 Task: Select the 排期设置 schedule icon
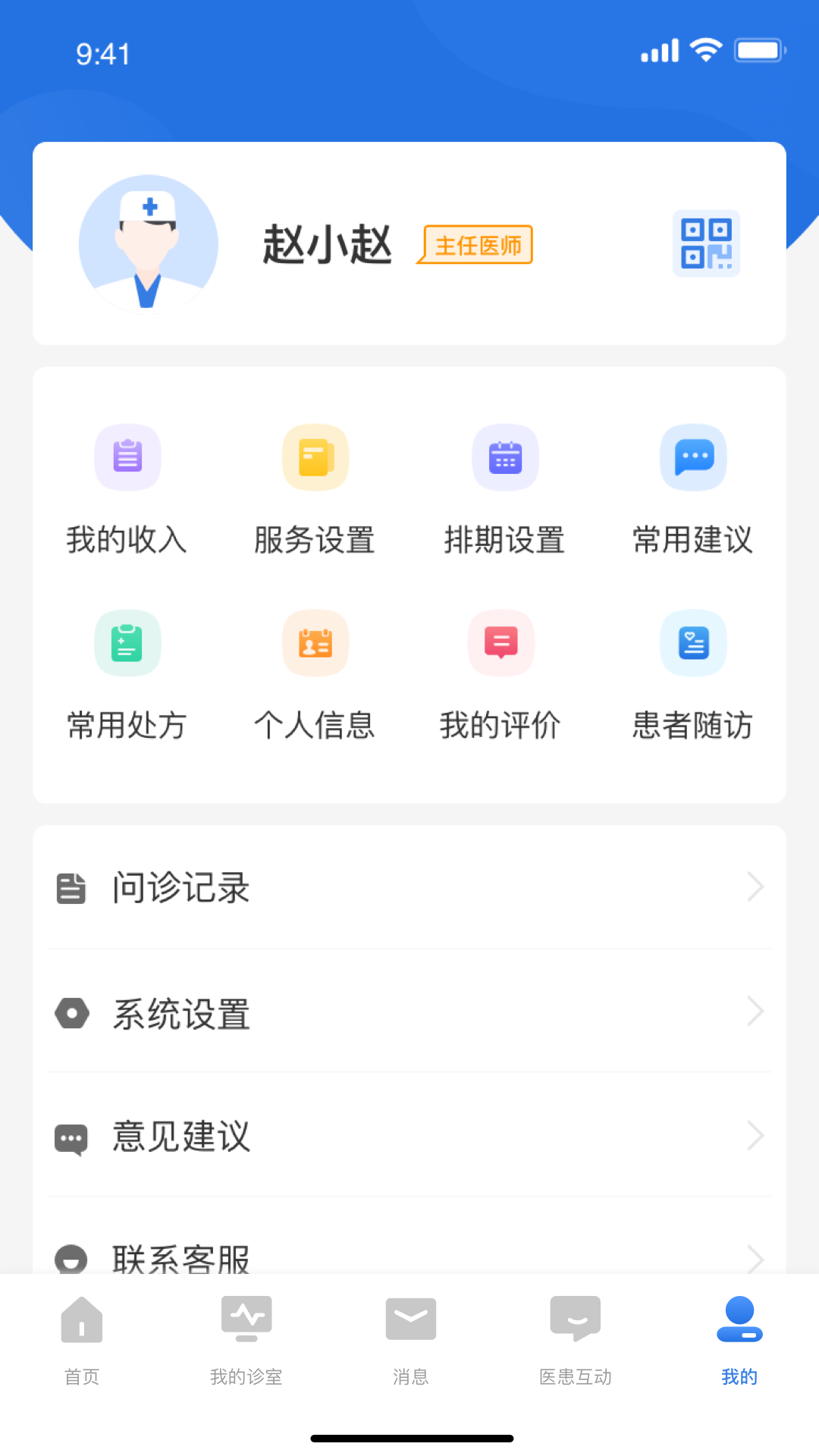(504, 457)
